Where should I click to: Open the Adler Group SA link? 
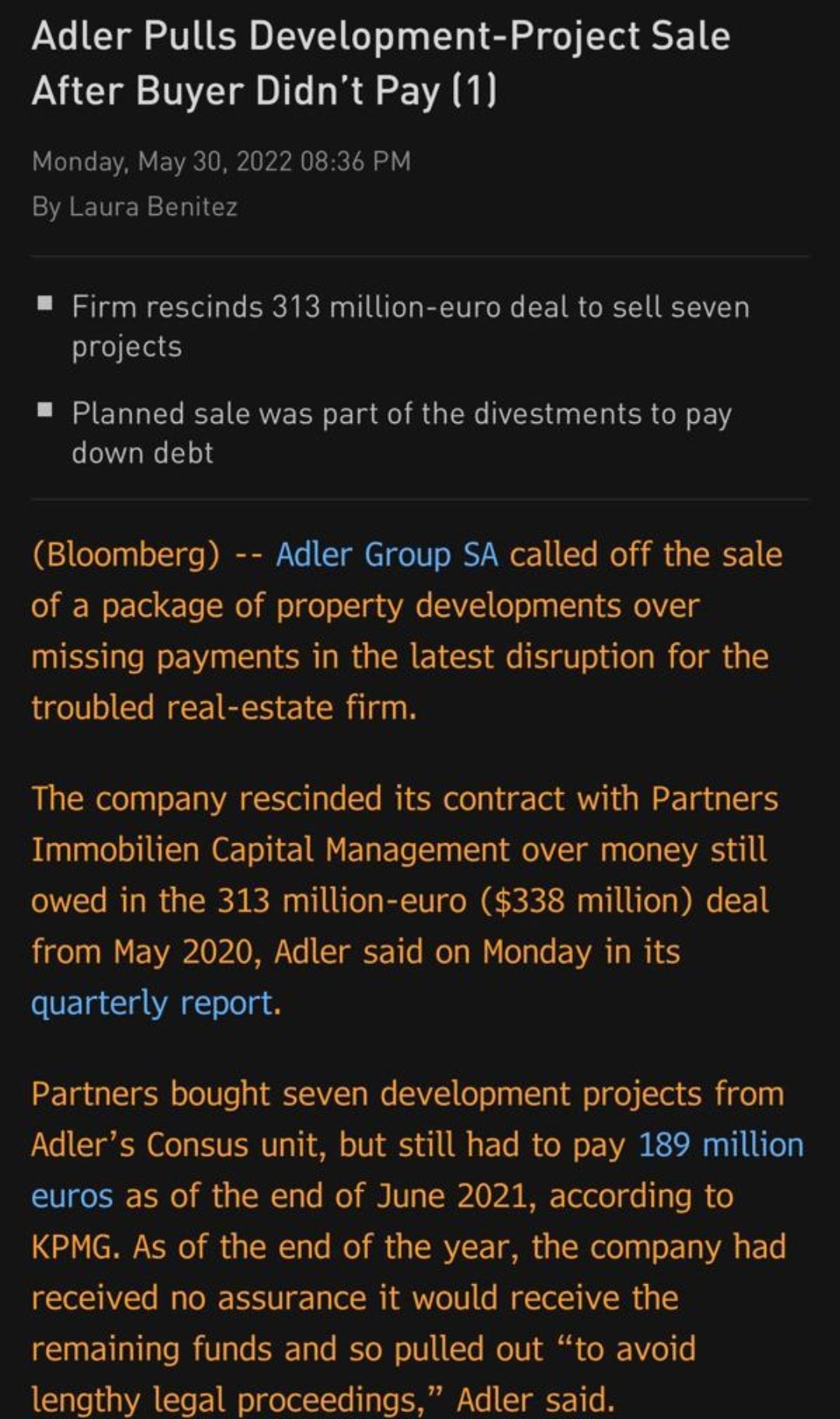(x=387, y=555)
